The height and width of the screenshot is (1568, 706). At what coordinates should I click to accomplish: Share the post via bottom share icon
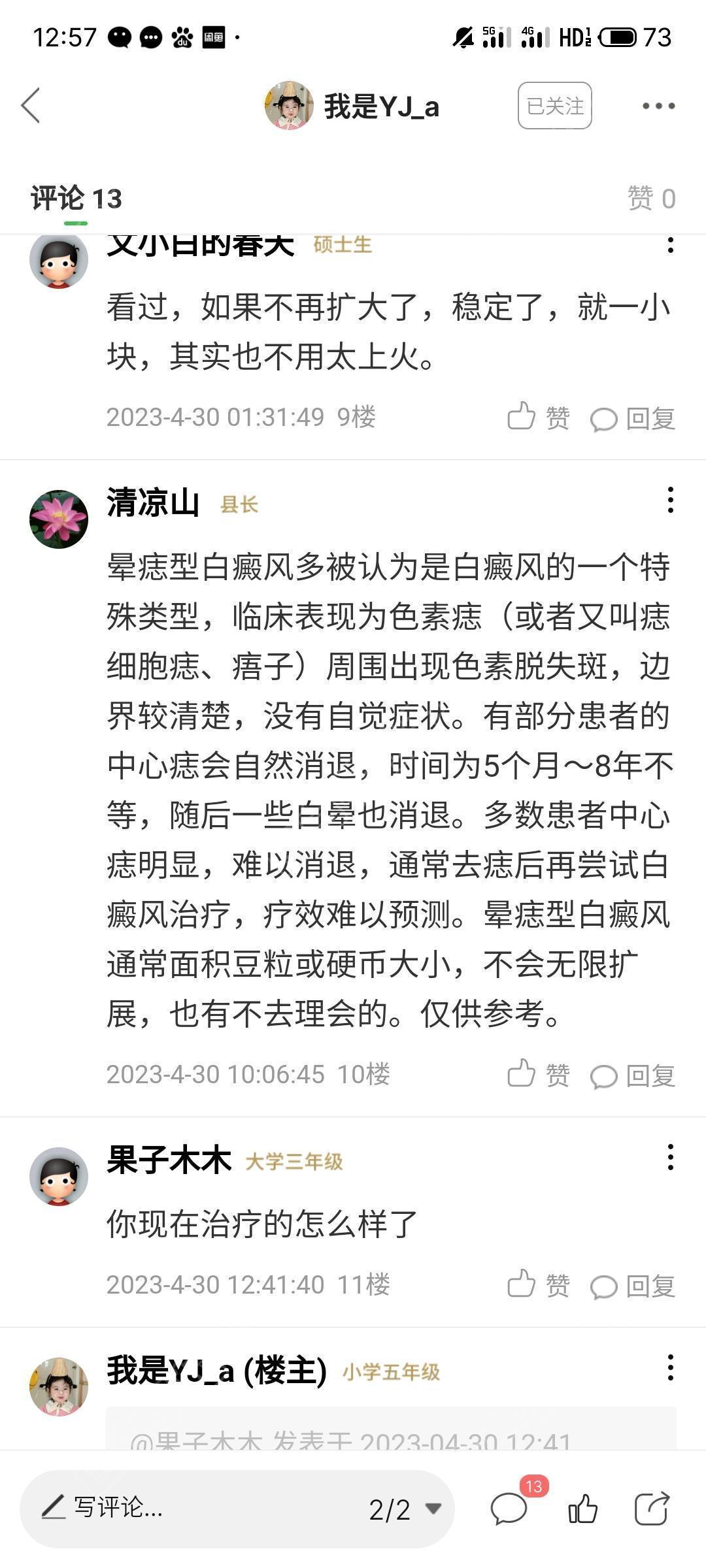(x=652, y=1509)
